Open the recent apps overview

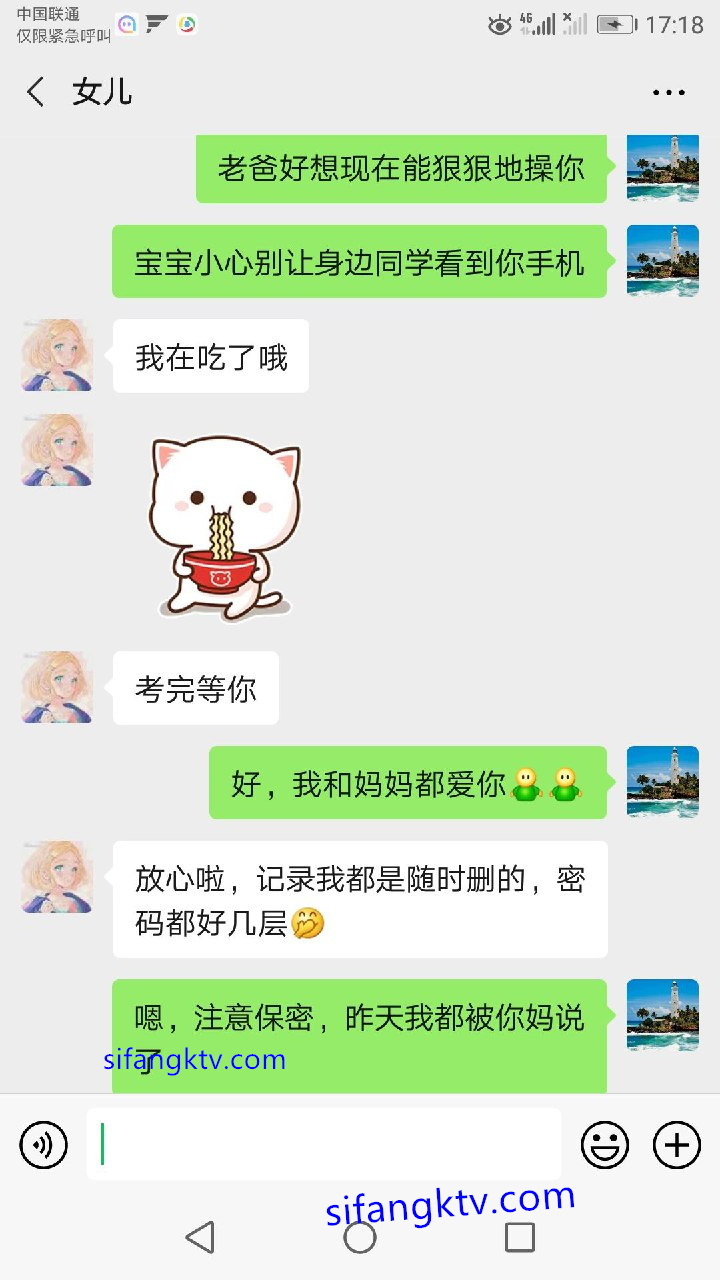(x=520, y=1237)
